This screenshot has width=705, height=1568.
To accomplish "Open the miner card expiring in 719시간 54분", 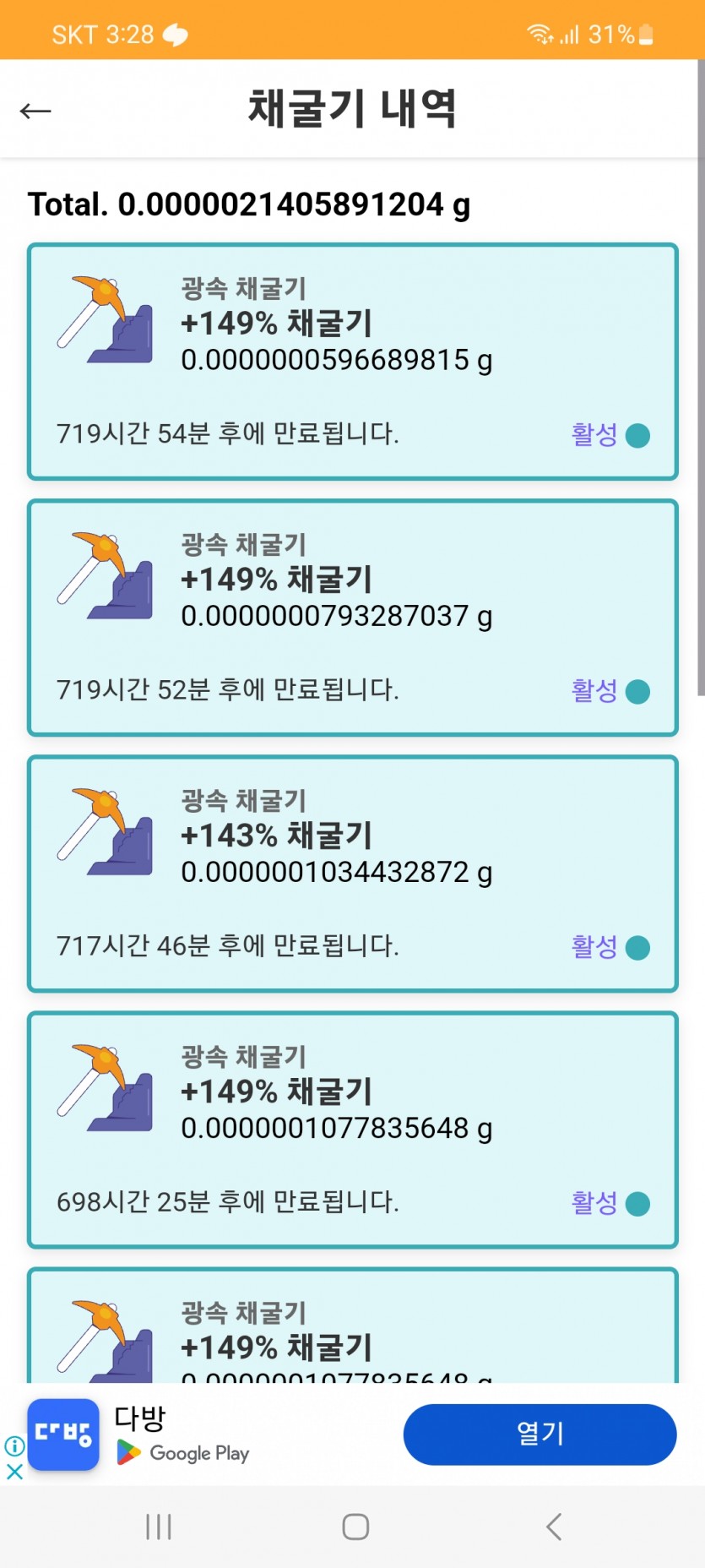I will click(x=353, y=362).
